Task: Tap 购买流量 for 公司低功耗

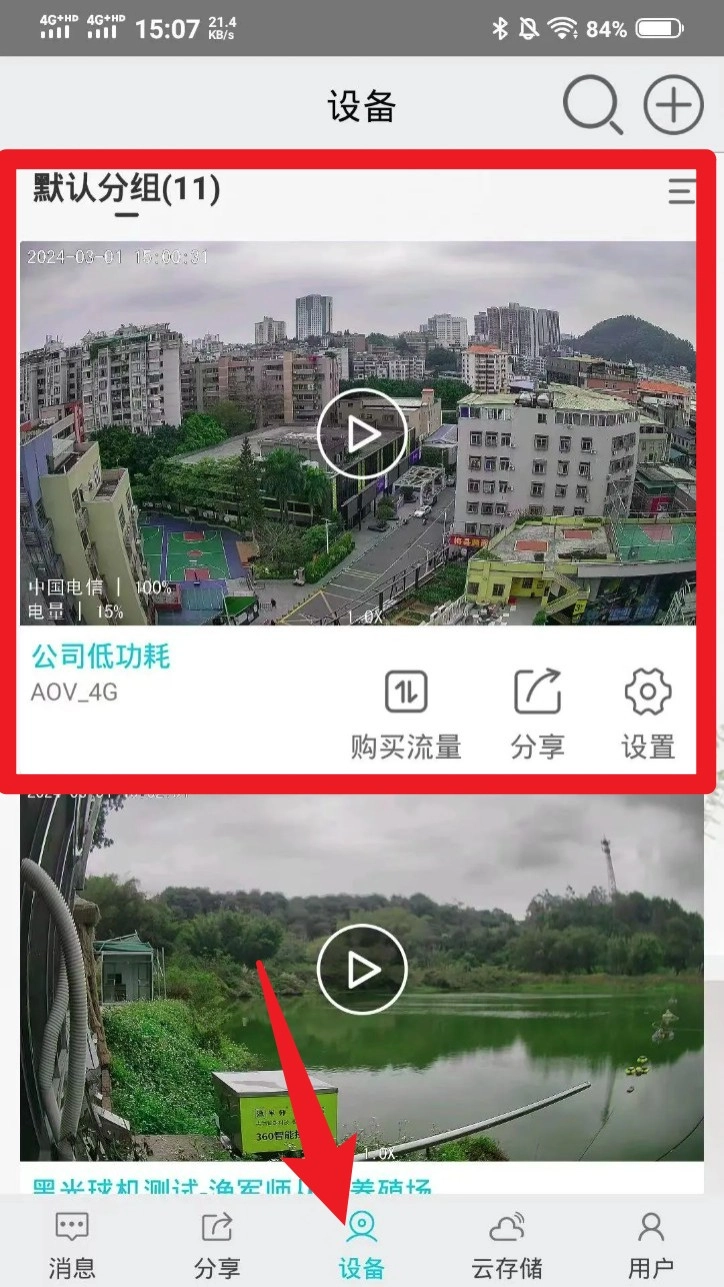Action: coord(406,714)
